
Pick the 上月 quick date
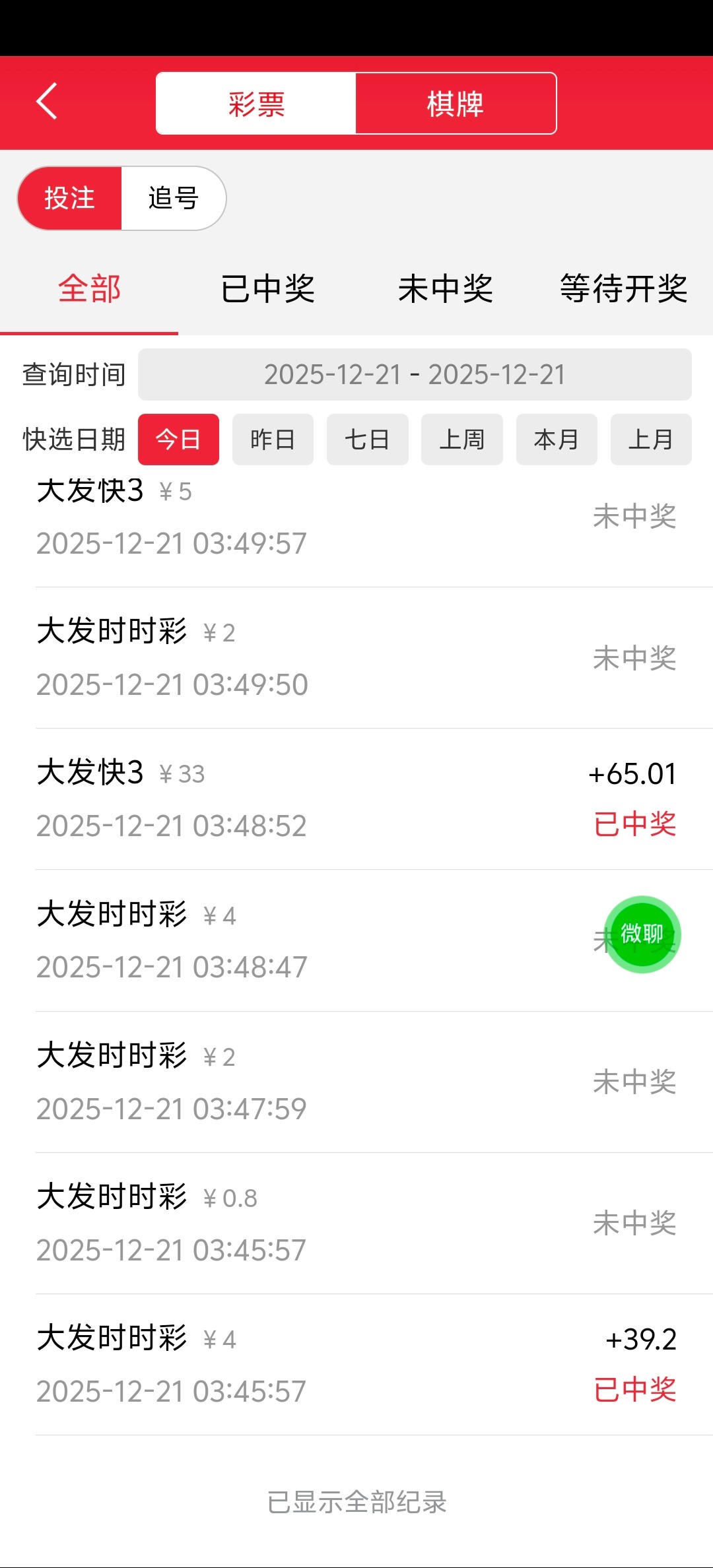tap(651, 440)
